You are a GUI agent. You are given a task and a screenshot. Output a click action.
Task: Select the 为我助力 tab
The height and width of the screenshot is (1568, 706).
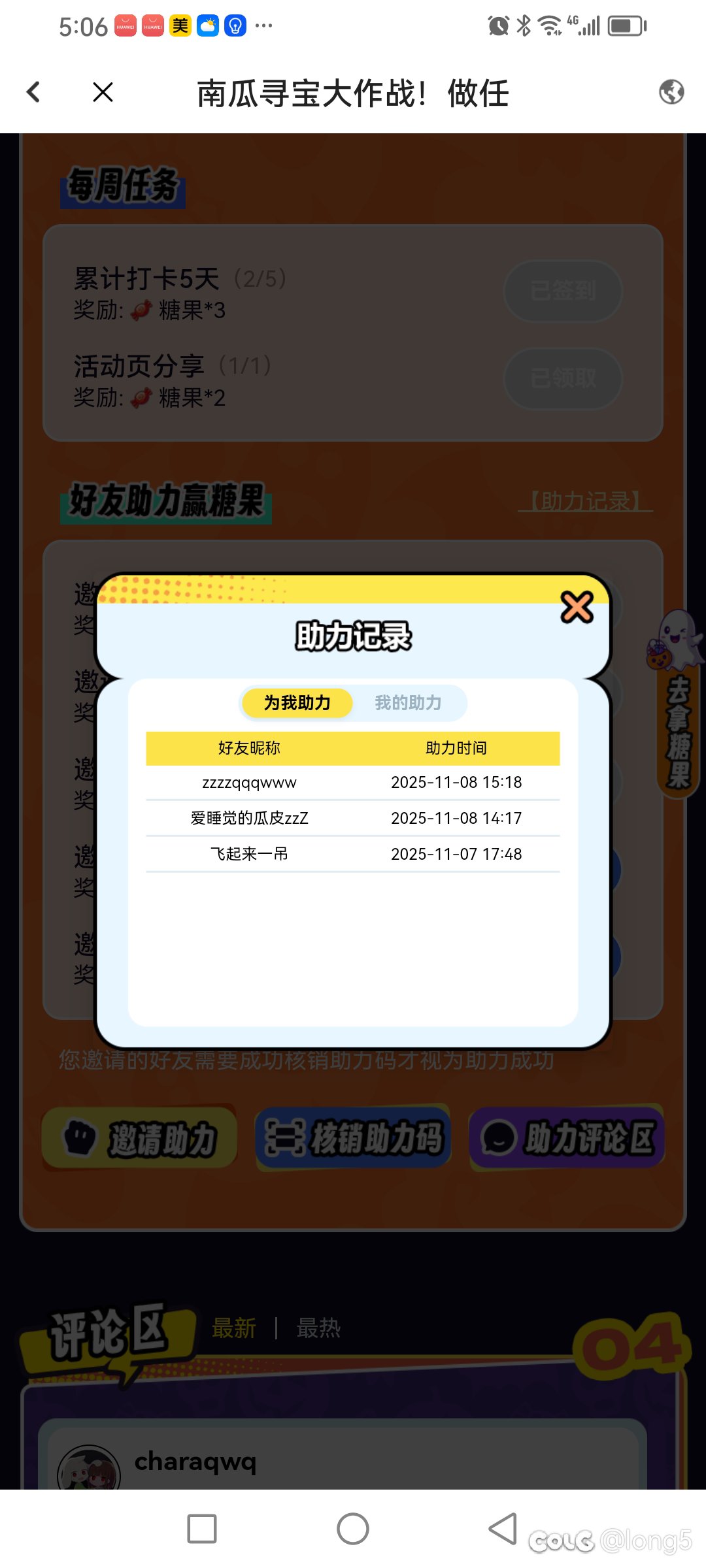[x=297, y=703]
